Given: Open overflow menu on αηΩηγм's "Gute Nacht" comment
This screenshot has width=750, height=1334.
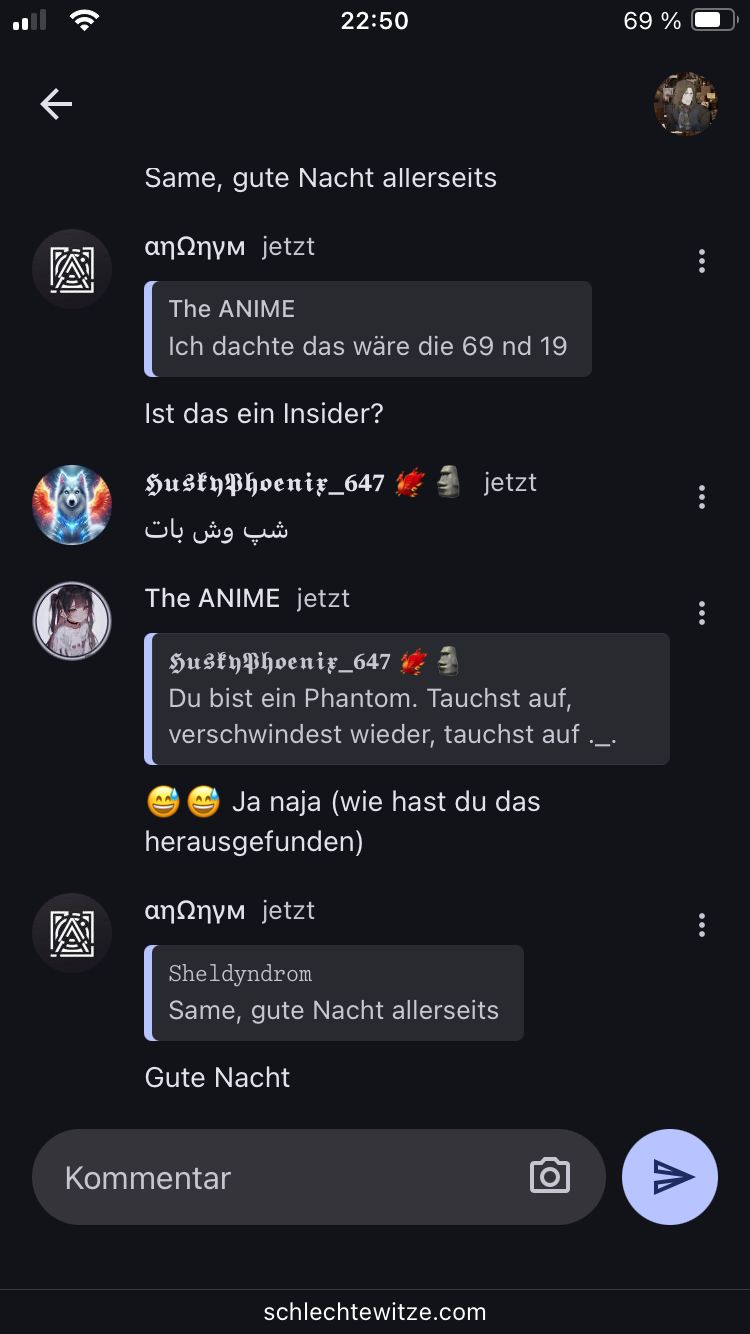Looking at the screenshot, I should click(702, 925).
